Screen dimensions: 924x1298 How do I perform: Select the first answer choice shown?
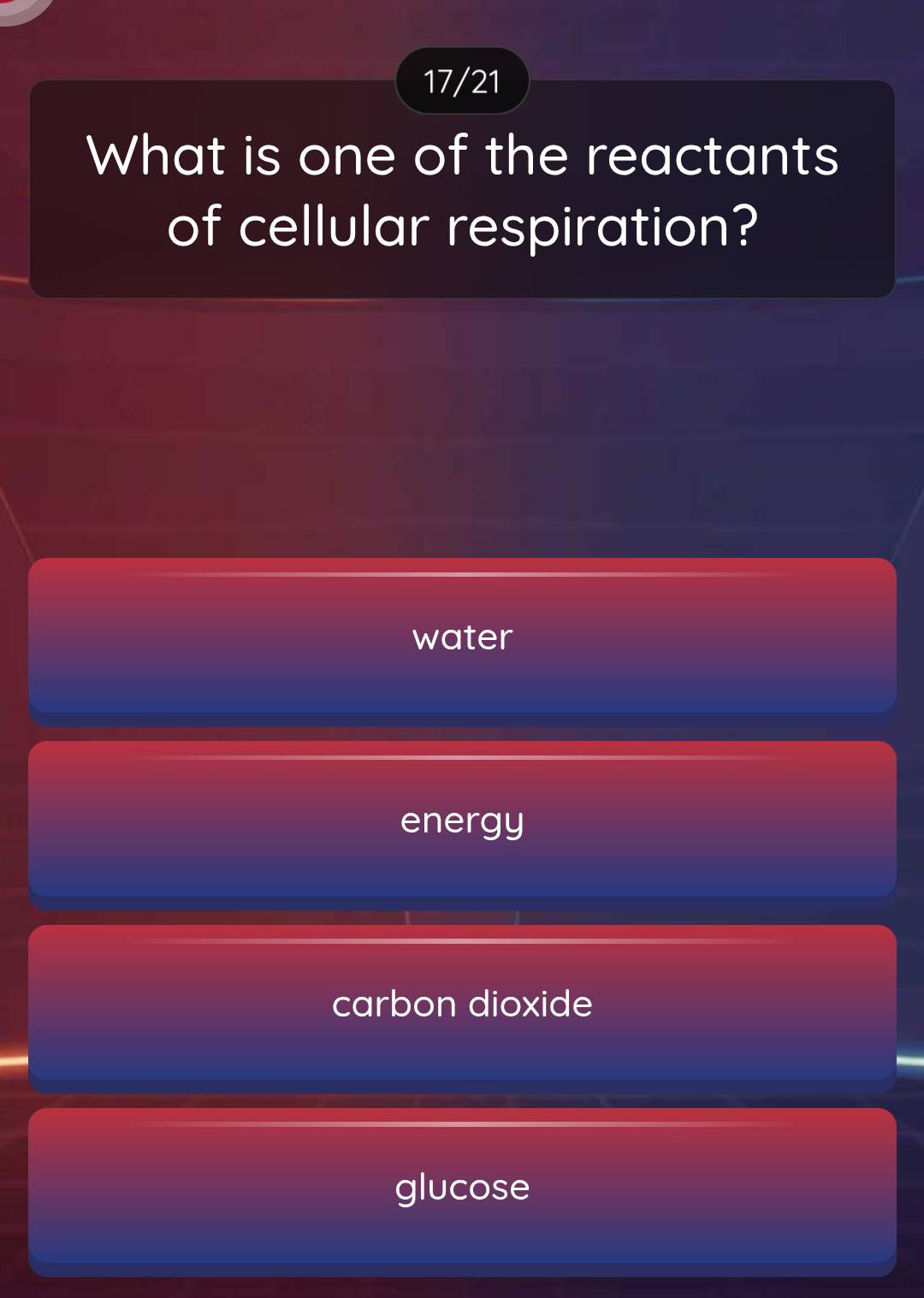(x=462, y=637)
